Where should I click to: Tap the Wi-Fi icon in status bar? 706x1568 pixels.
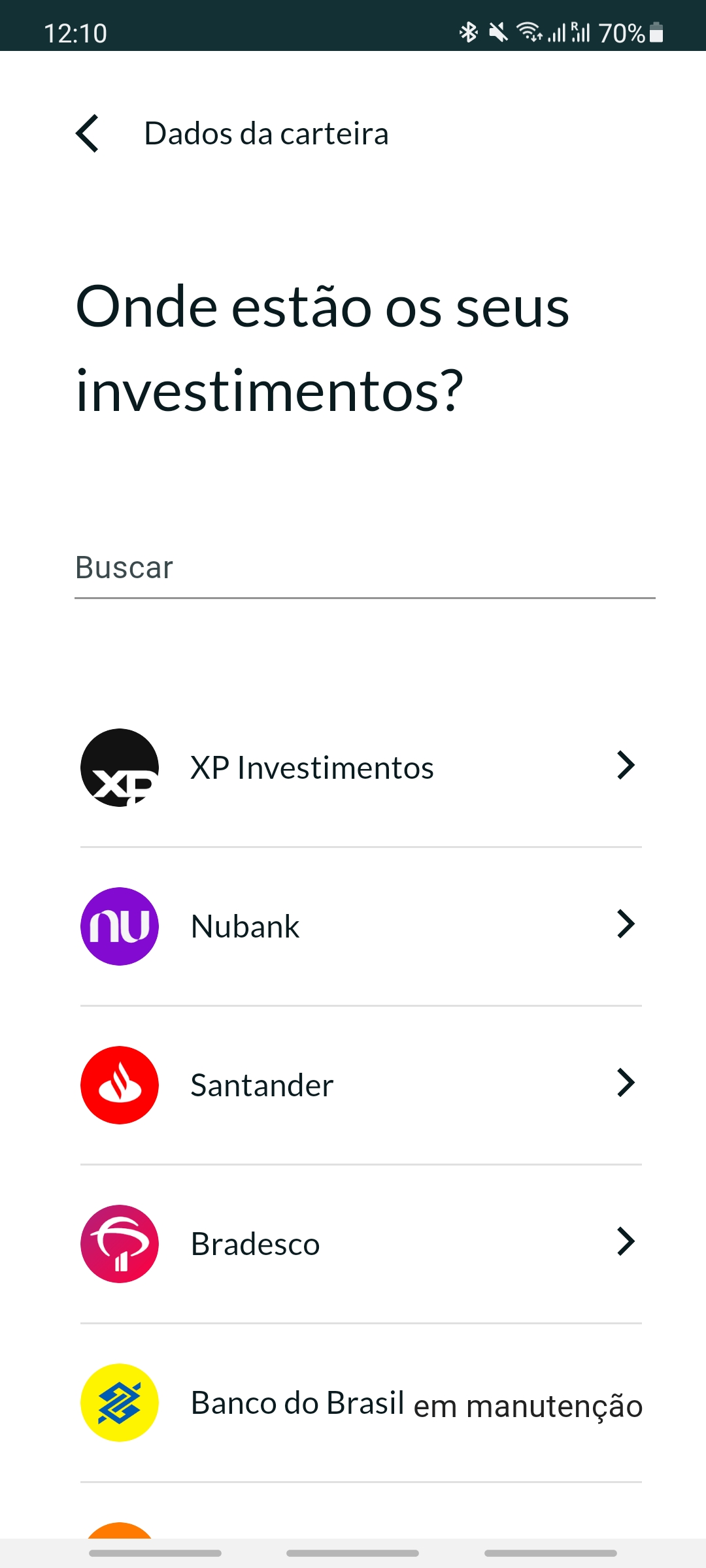coord(527,31)
